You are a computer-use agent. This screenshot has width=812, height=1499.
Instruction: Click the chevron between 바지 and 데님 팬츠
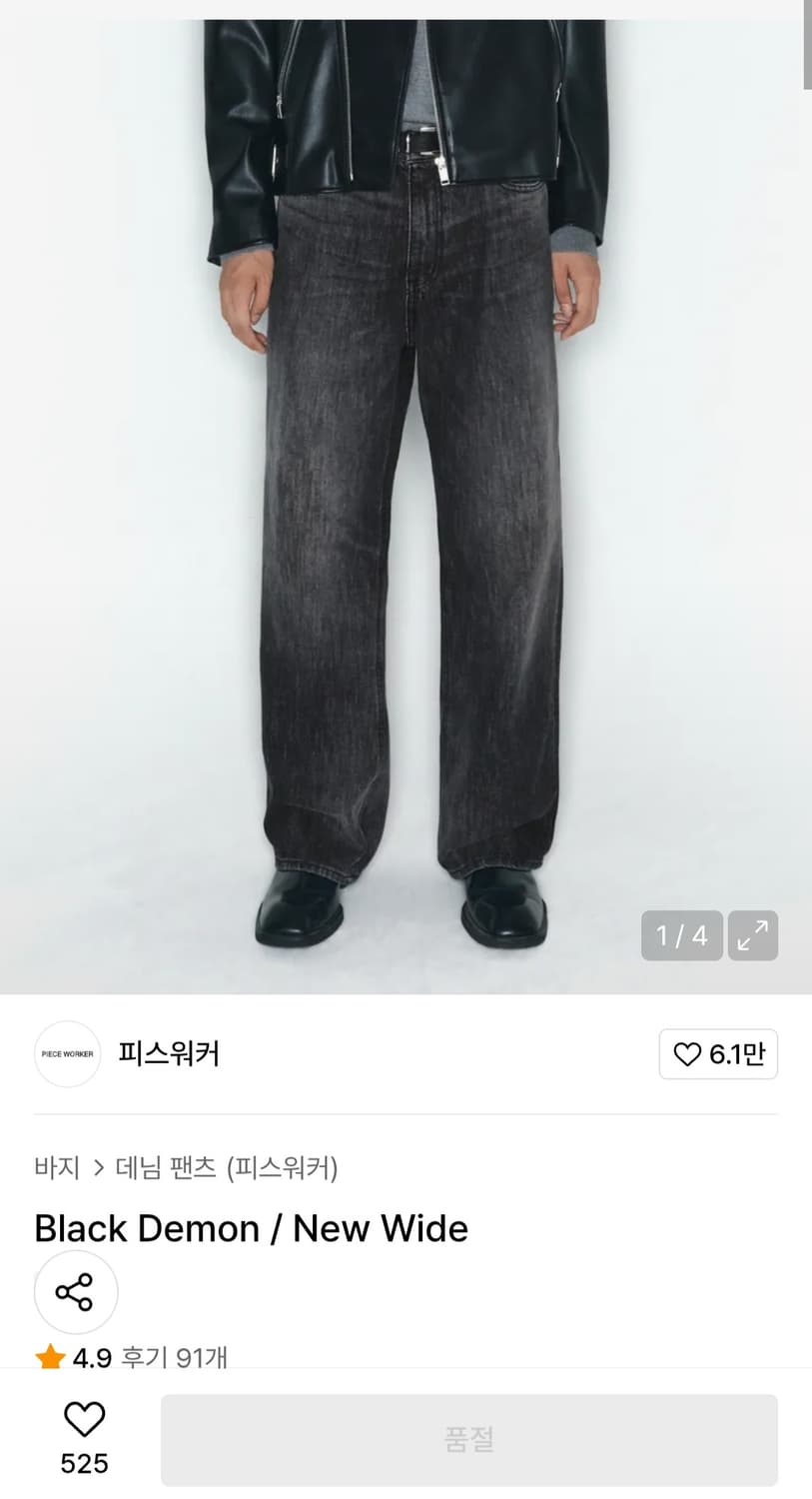[98, 1168]
